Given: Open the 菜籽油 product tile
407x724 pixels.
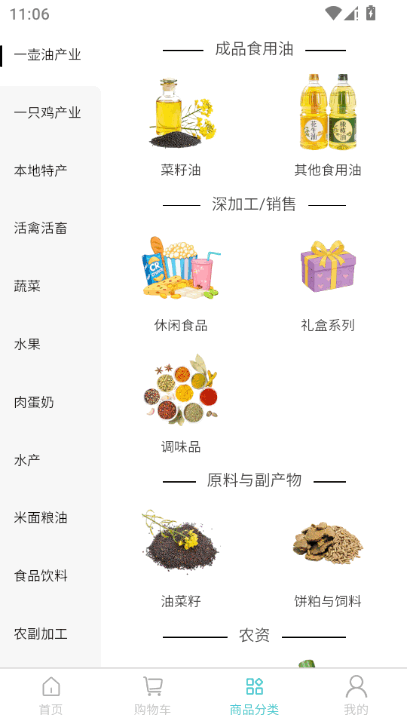Looking at the screenshot, I should pyautogui.click(x=181, y=127).
